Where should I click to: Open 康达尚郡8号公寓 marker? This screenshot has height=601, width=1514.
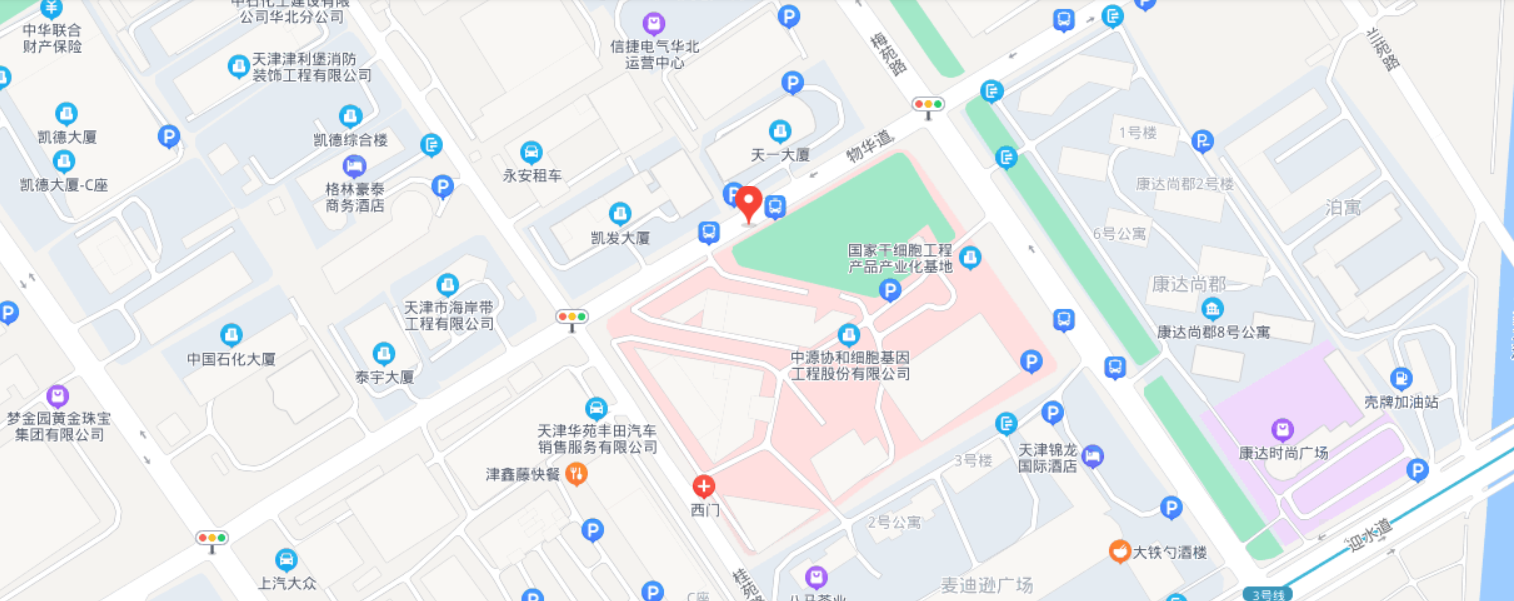[1212, 309]
